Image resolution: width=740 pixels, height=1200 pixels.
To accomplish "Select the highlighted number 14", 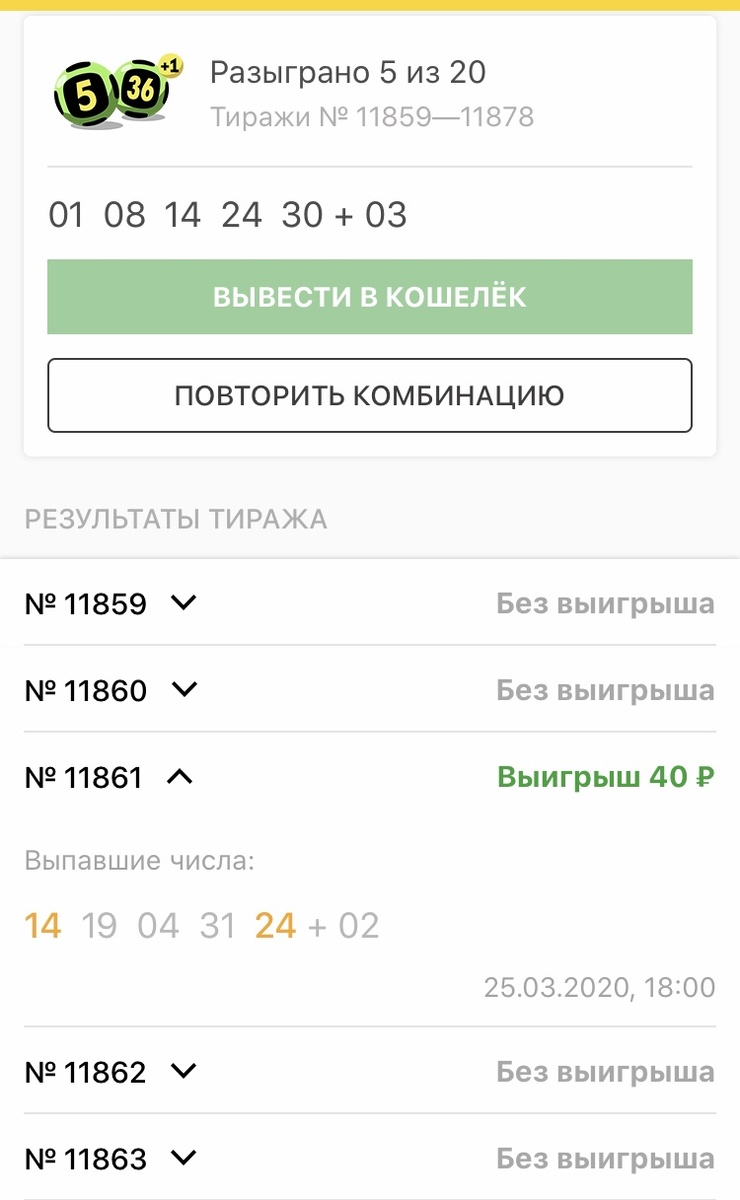I will tap(43, 926).
